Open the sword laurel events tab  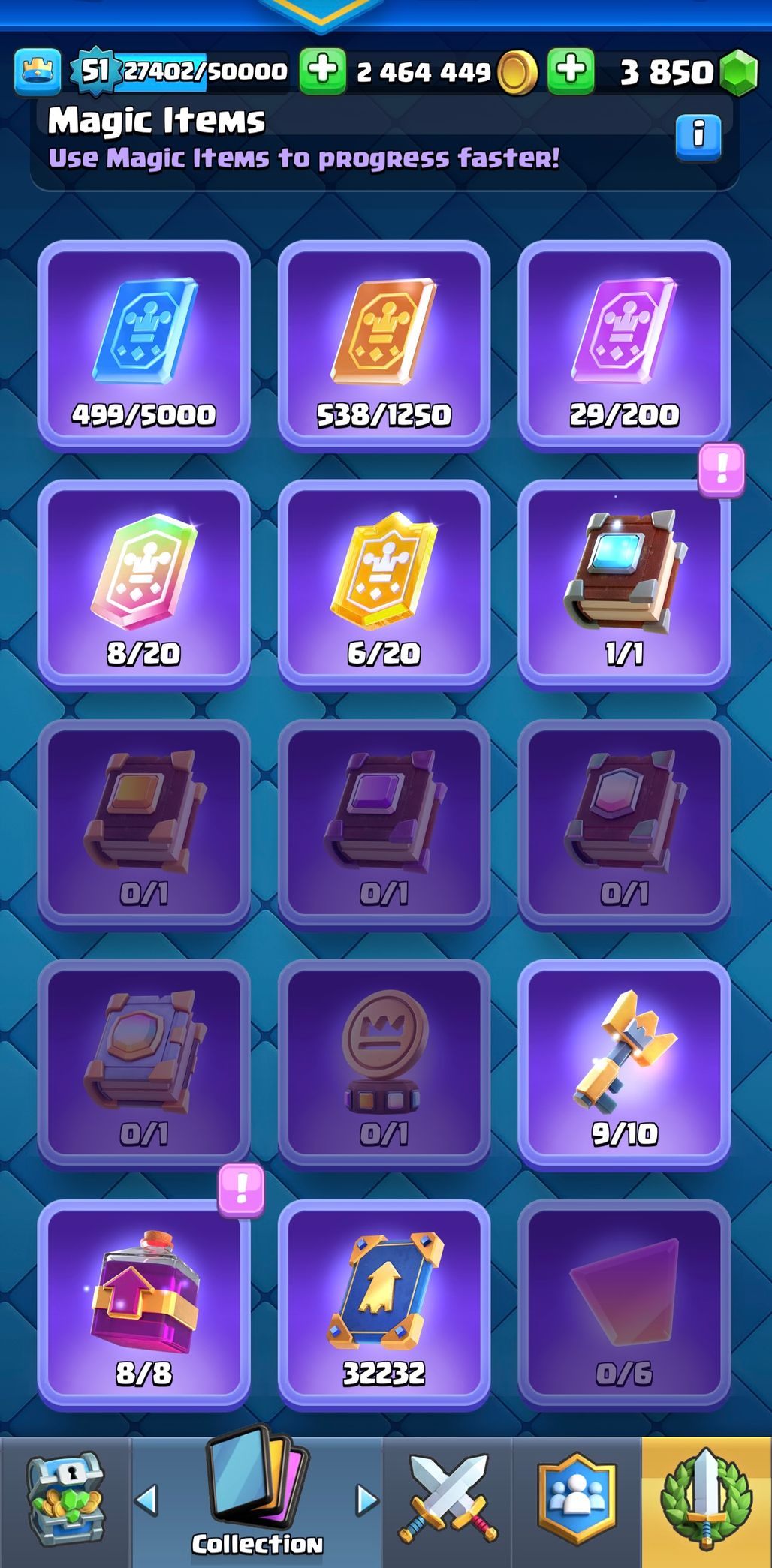[x=706, y=1503]
